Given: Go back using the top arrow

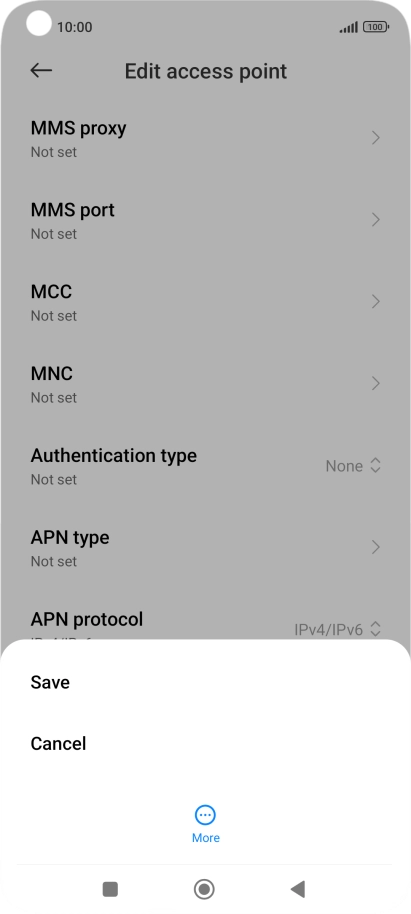Looking at the screenshot, I should 41,71.
